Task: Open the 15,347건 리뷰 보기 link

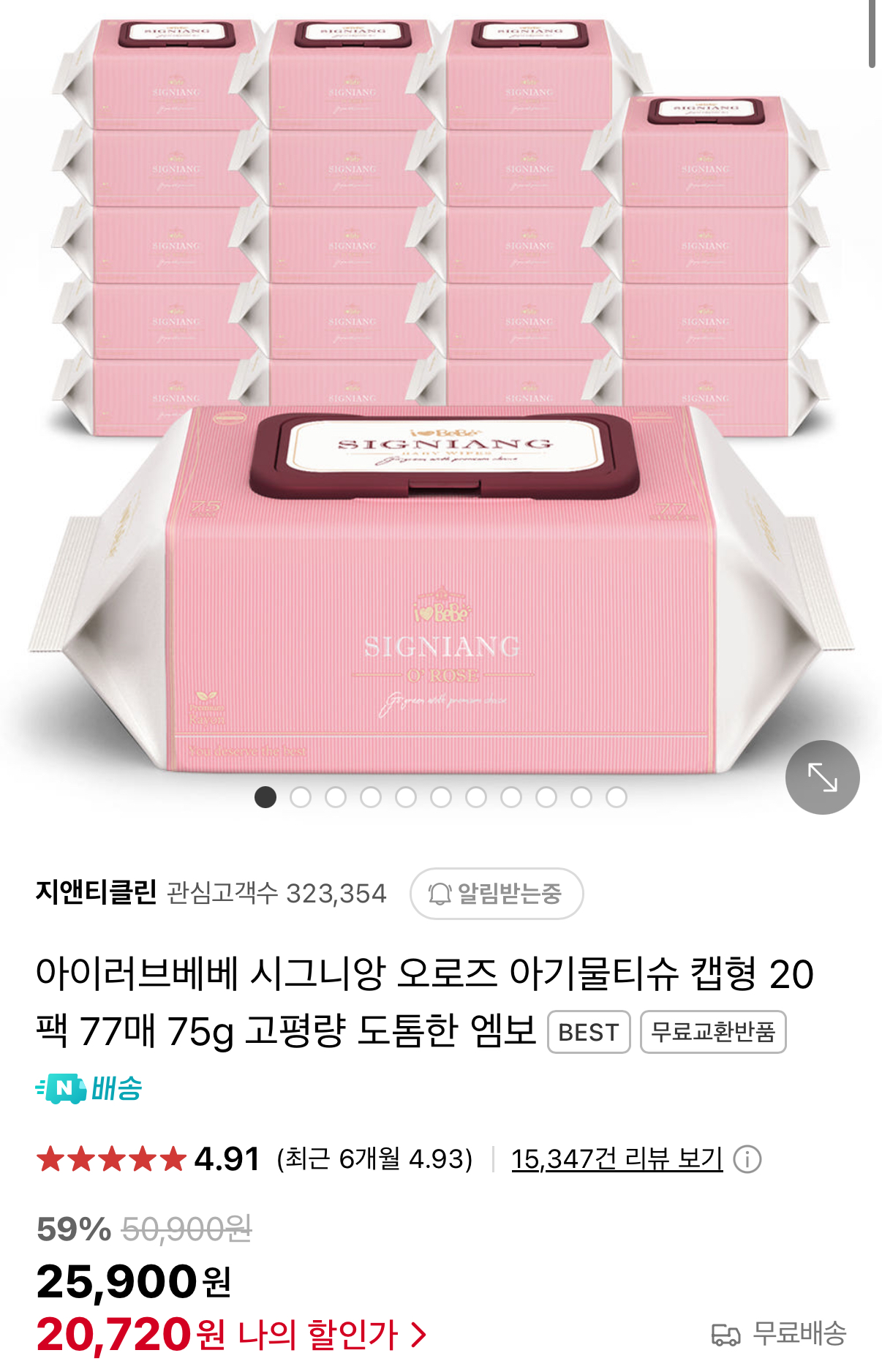Action: coord(617,1159)
